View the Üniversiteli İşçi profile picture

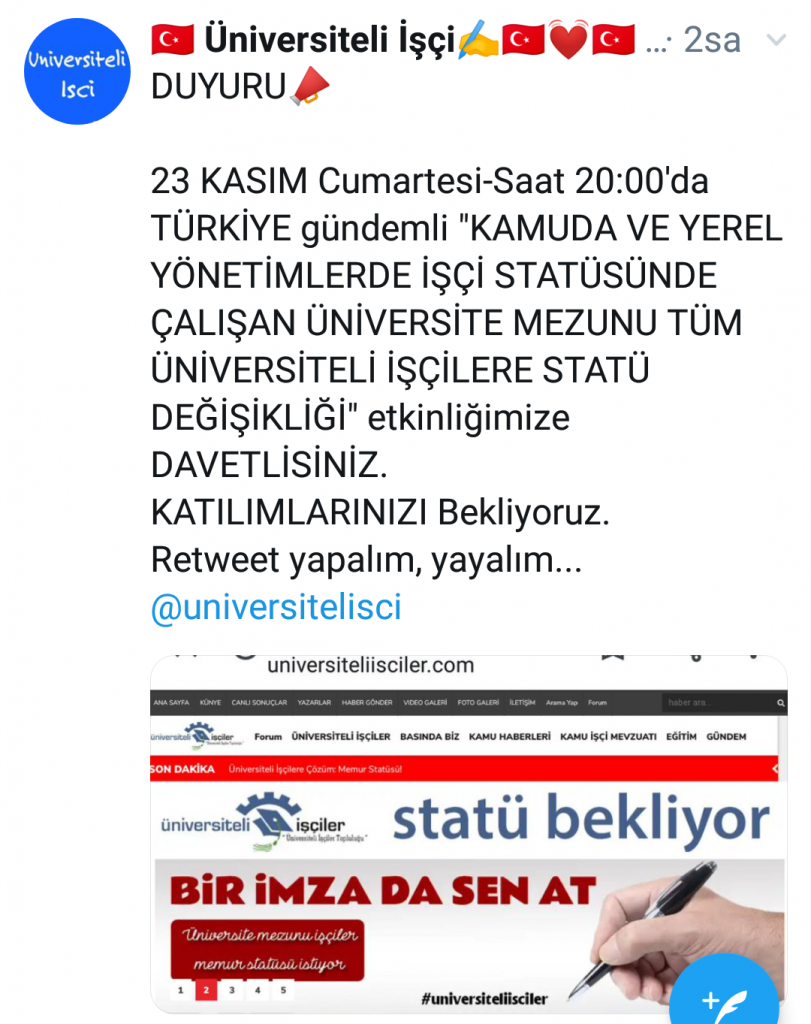coord(76,71)
